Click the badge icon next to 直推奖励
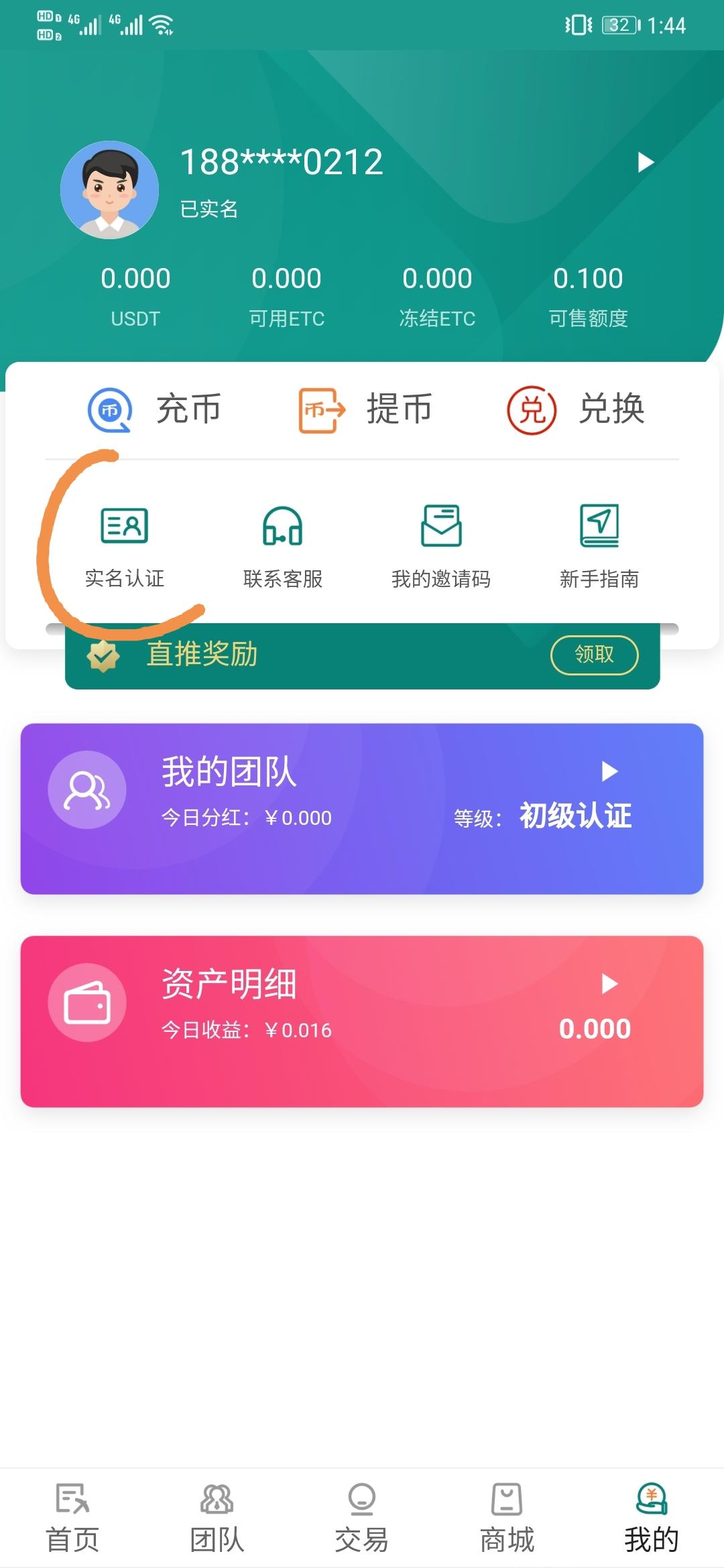The width and height of the screenshot is (724, 1568). [104, 655]
